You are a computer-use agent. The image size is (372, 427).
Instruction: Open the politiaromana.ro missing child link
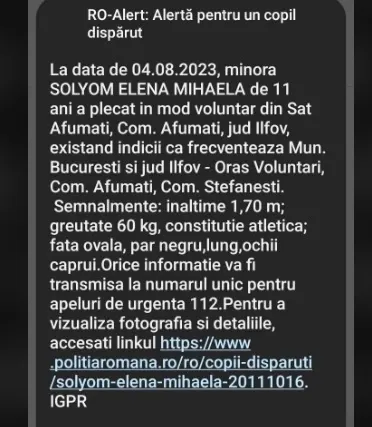point(181,362)
